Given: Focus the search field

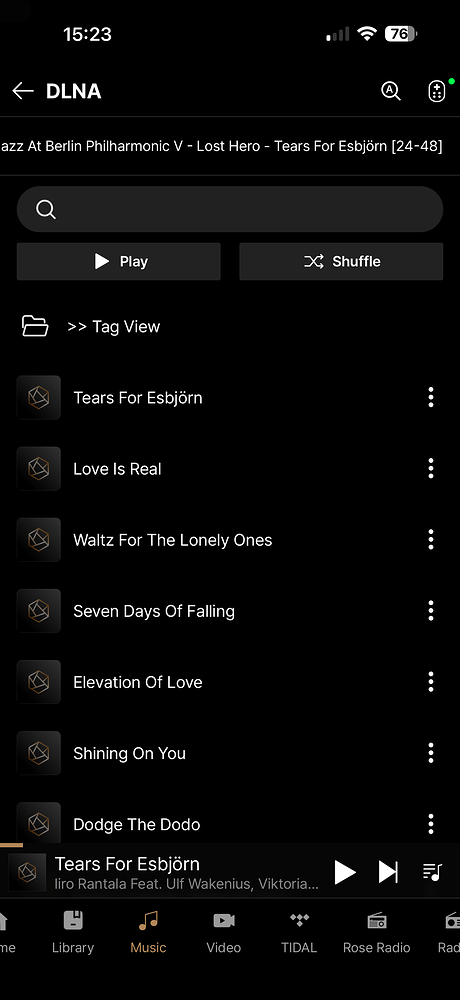Looking at the screenshot, I should (x=230, y=209).
